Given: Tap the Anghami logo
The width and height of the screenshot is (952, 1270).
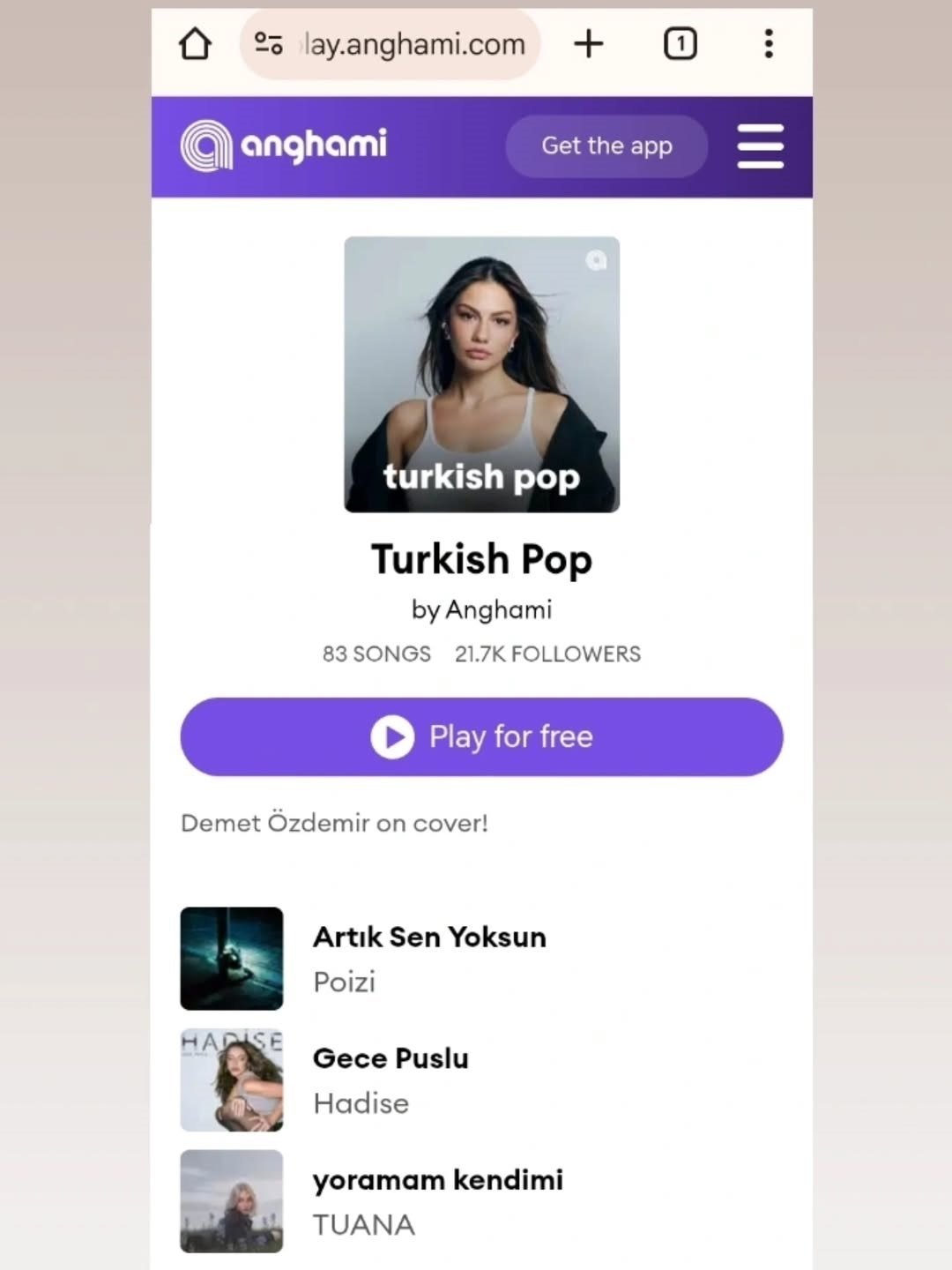Looking at the screenshot, I should pyautogui.click(x=284, y=146).
